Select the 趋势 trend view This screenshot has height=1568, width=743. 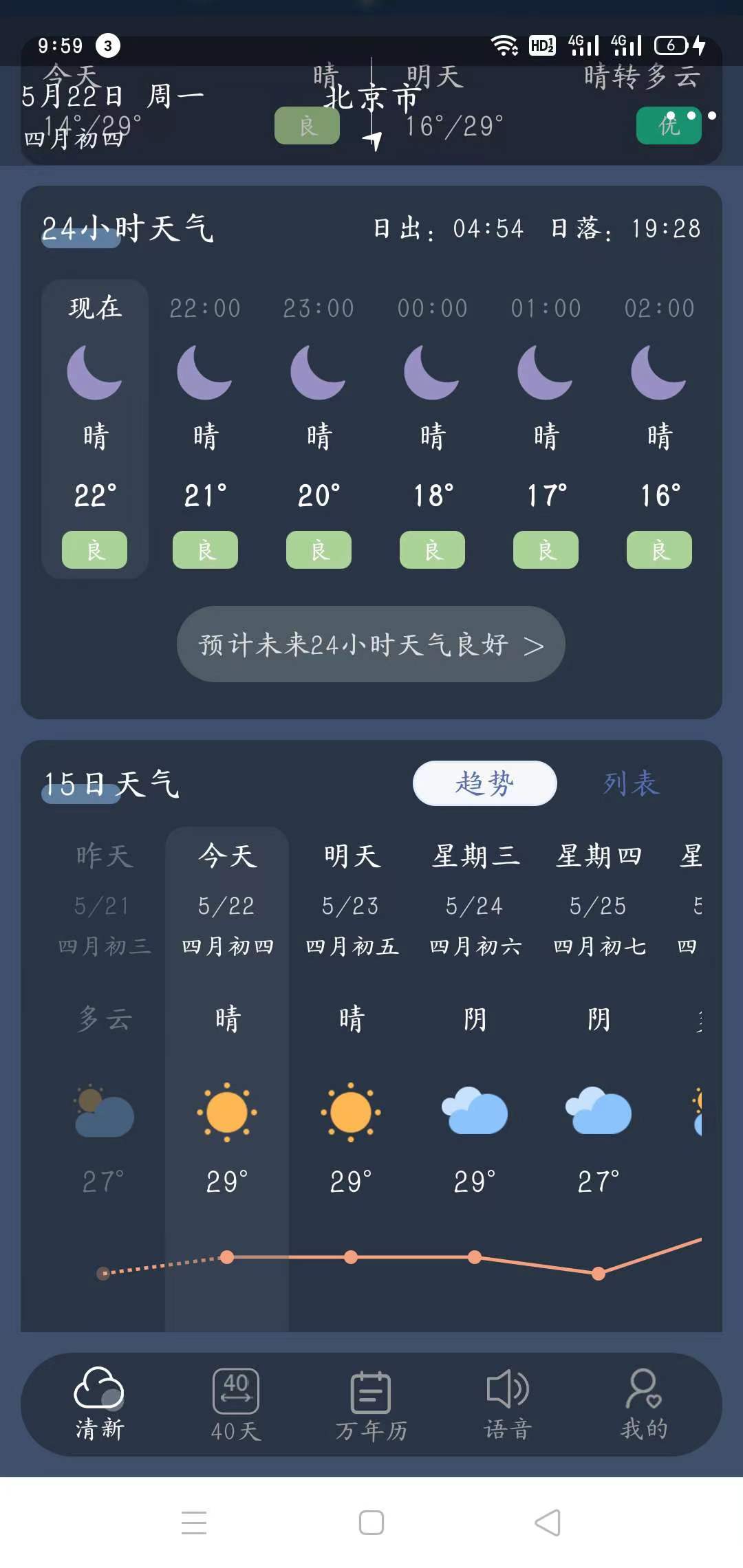click(484, 783)
